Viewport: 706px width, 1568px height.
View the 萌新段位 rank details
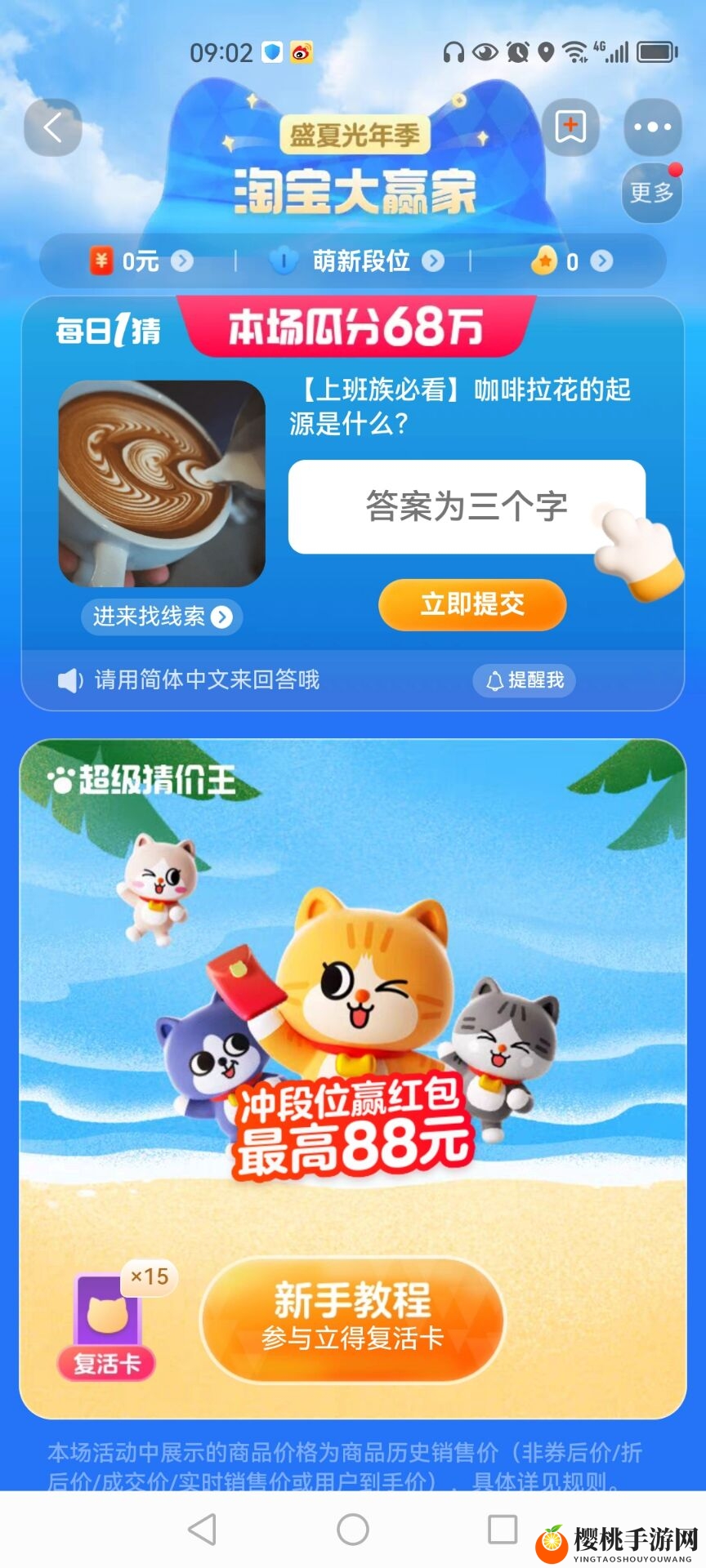coord(358,261)
